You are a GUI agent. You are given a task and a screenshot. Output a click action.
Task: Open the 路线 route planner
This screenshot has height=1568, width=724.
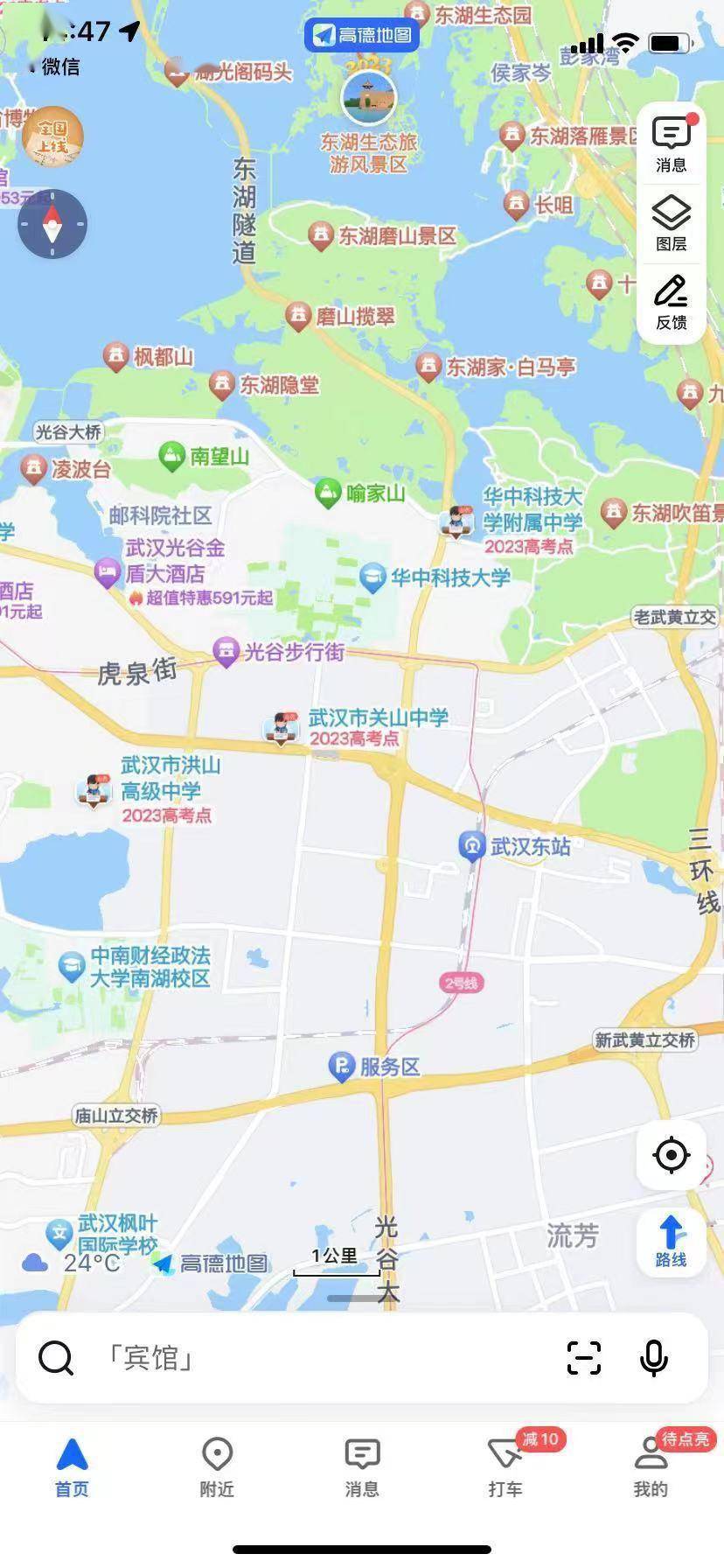tap(671, 1241)
